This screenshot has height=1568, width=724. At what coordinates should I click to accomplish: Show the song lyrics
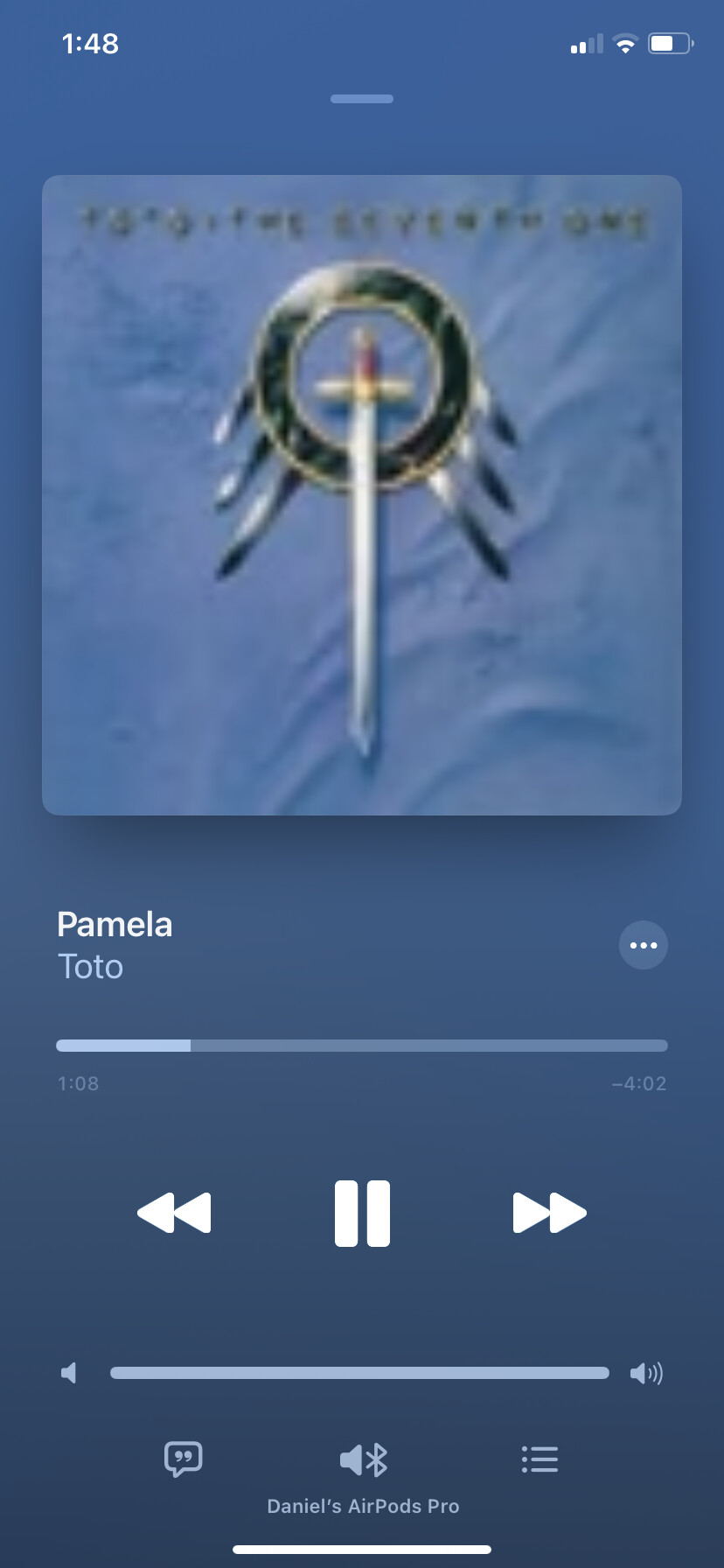pos(184,1459)
